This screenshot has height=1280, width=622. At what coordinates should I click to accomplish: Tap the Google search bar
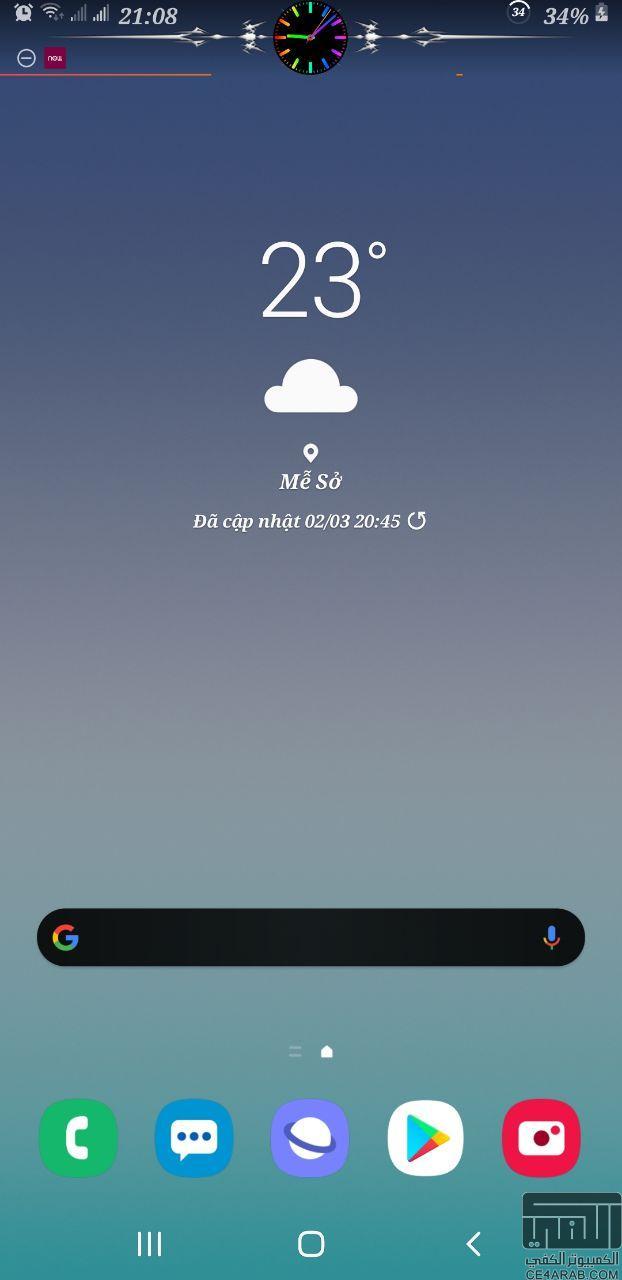coord(311,937)
